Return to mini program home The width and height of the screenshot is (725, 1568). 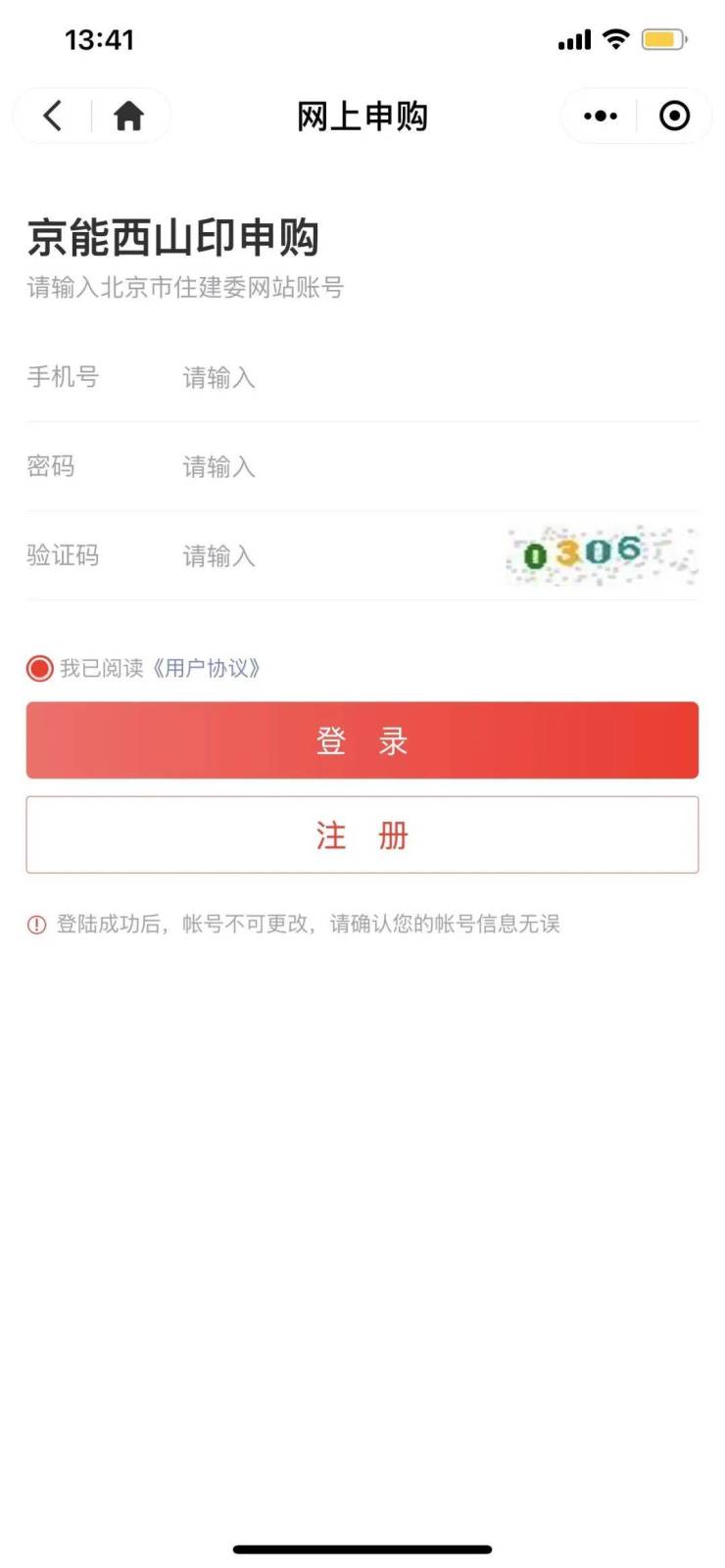[128, 116]
